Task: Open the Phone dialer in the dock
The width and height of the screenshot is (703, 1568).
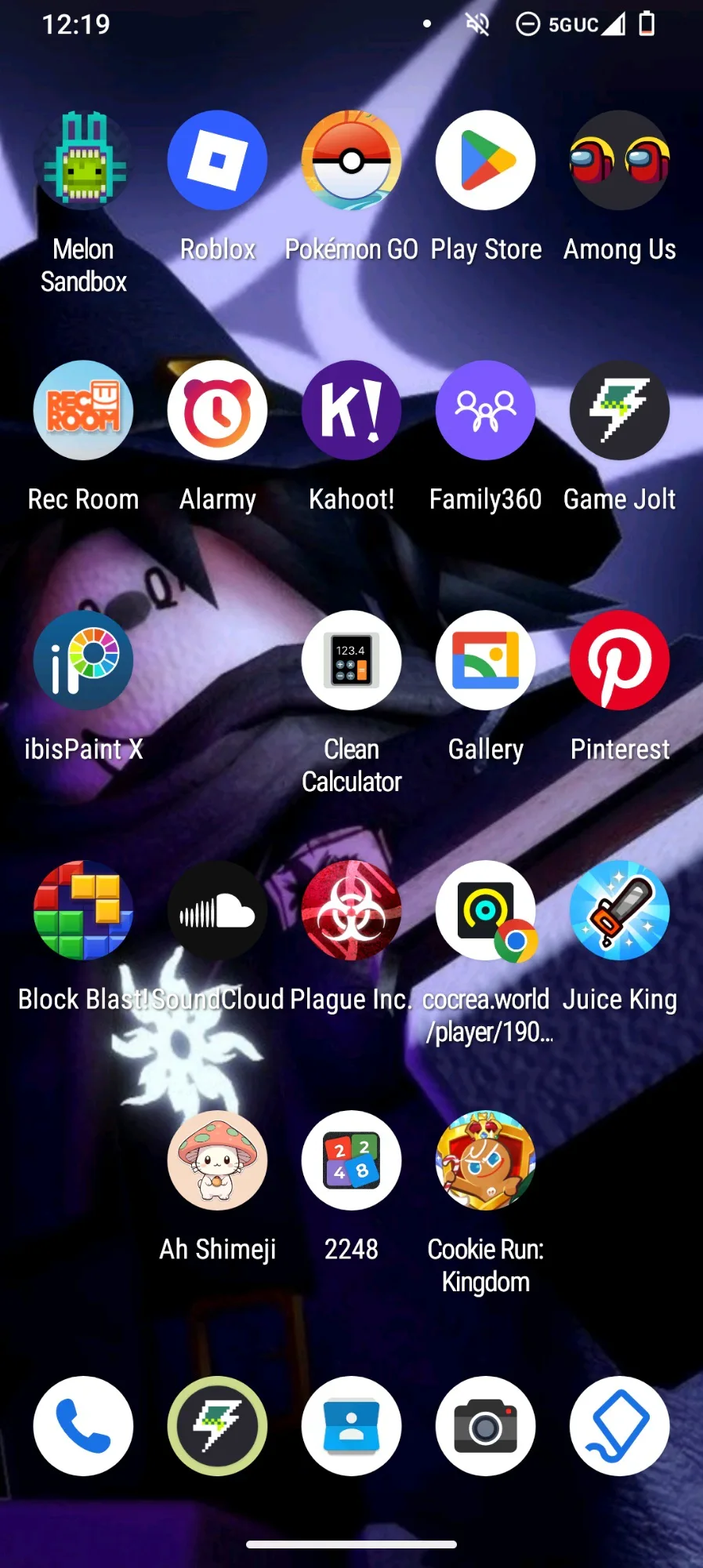Action: (83, 1426)
